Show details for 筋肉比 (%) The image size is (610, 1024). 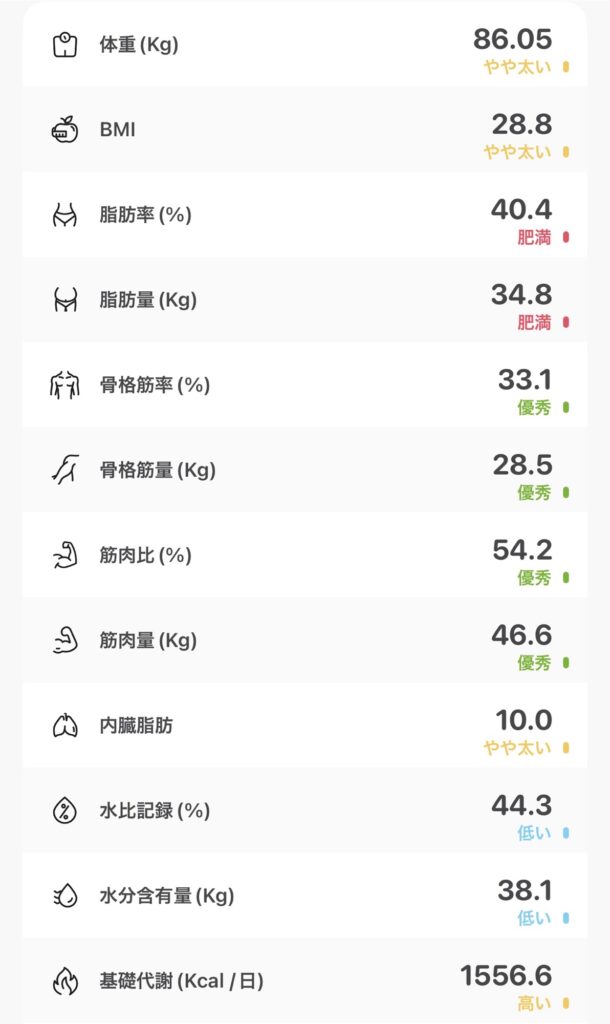pos(304,555)
